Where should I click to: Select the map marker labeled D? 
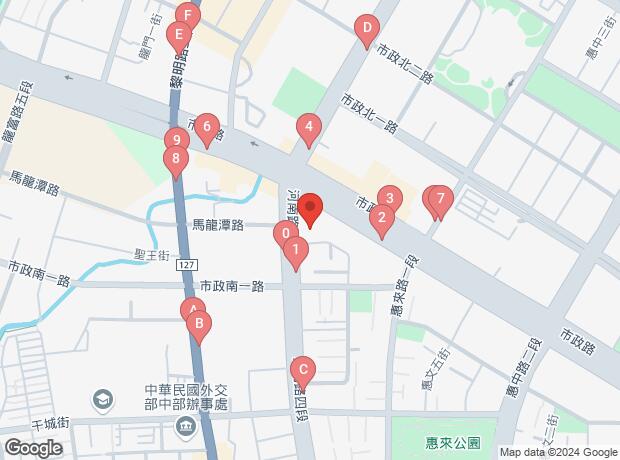(x=367, y=28)
